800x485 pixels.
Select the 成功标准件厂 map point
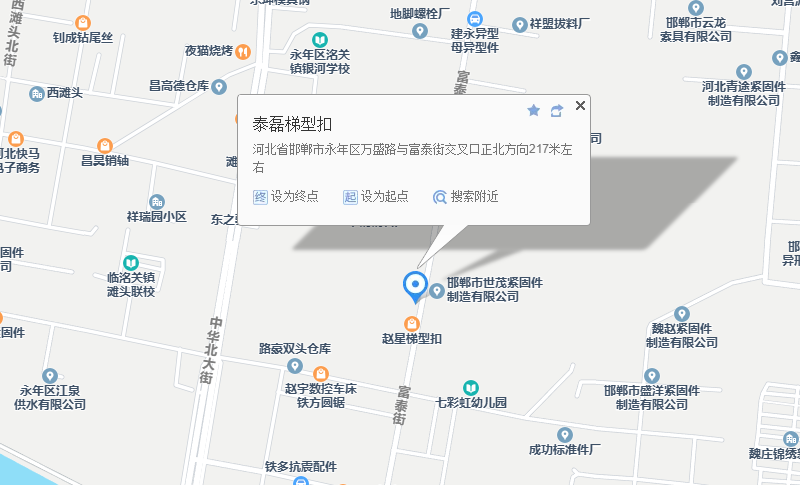point(565,434)
